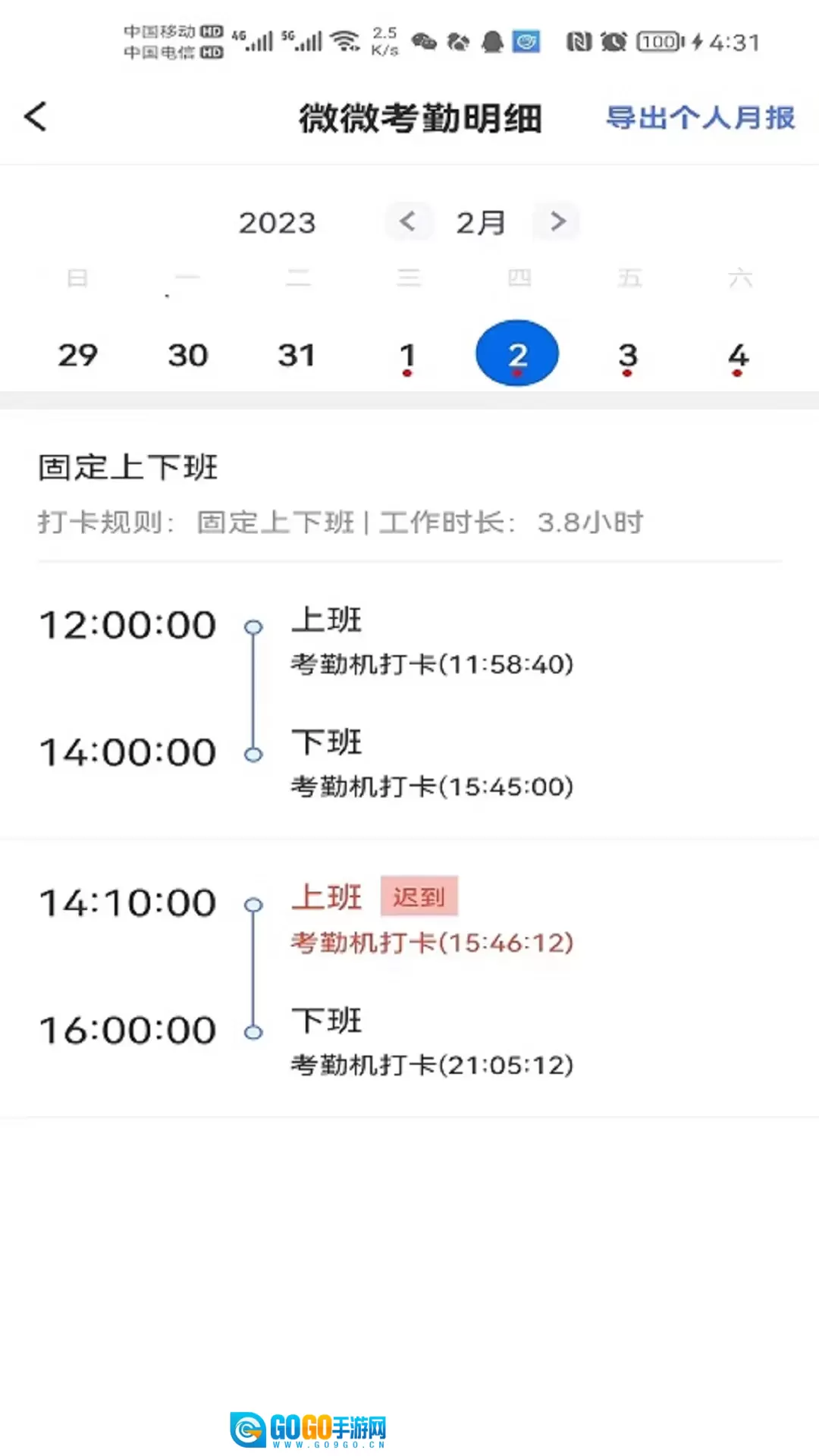View attendance for date 1

tap(407, 355)
